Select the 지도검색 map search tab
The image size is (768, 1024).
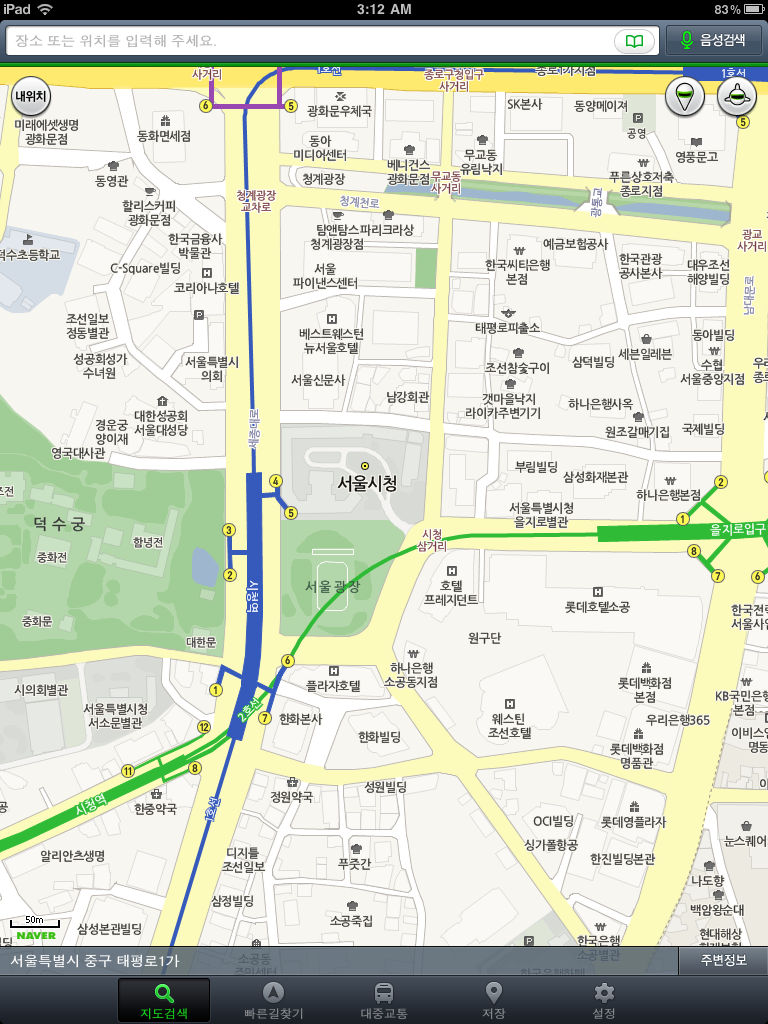[x=164, y=999]
